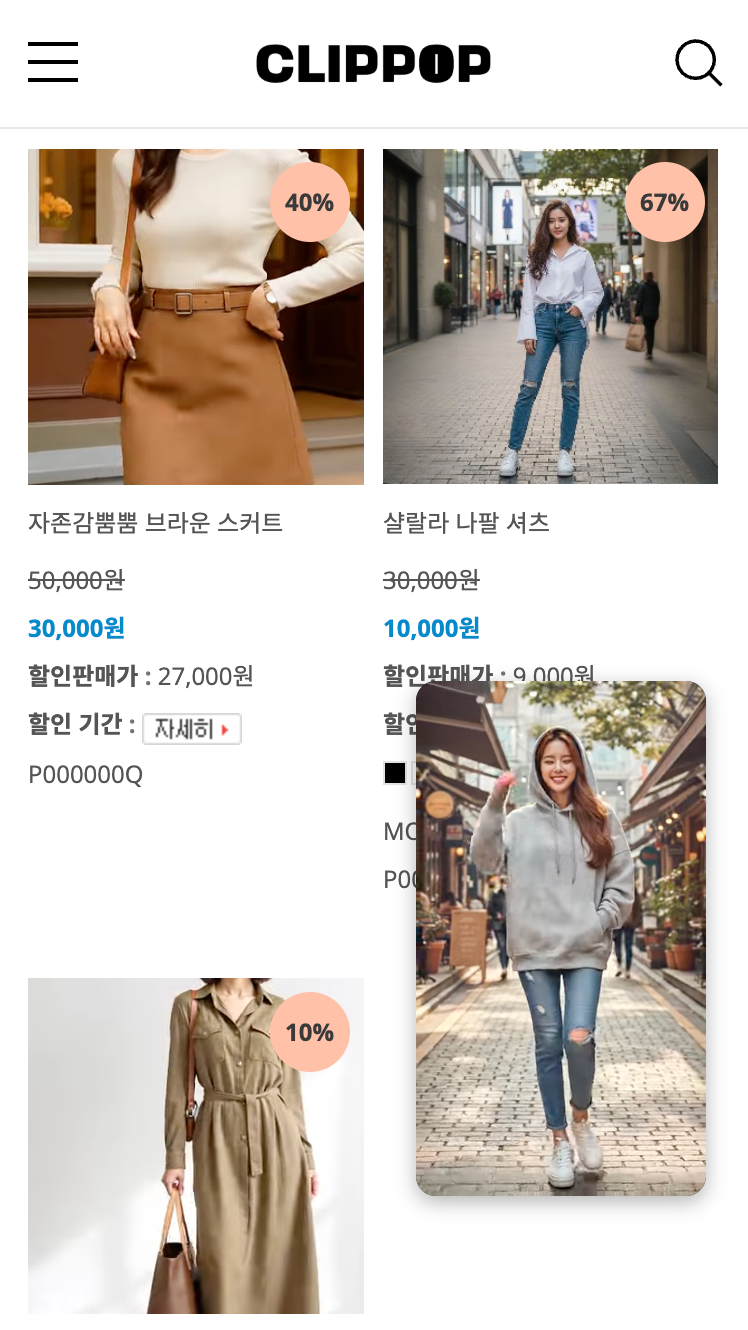Tap 자세히 for discount period details

click(192, 729)
